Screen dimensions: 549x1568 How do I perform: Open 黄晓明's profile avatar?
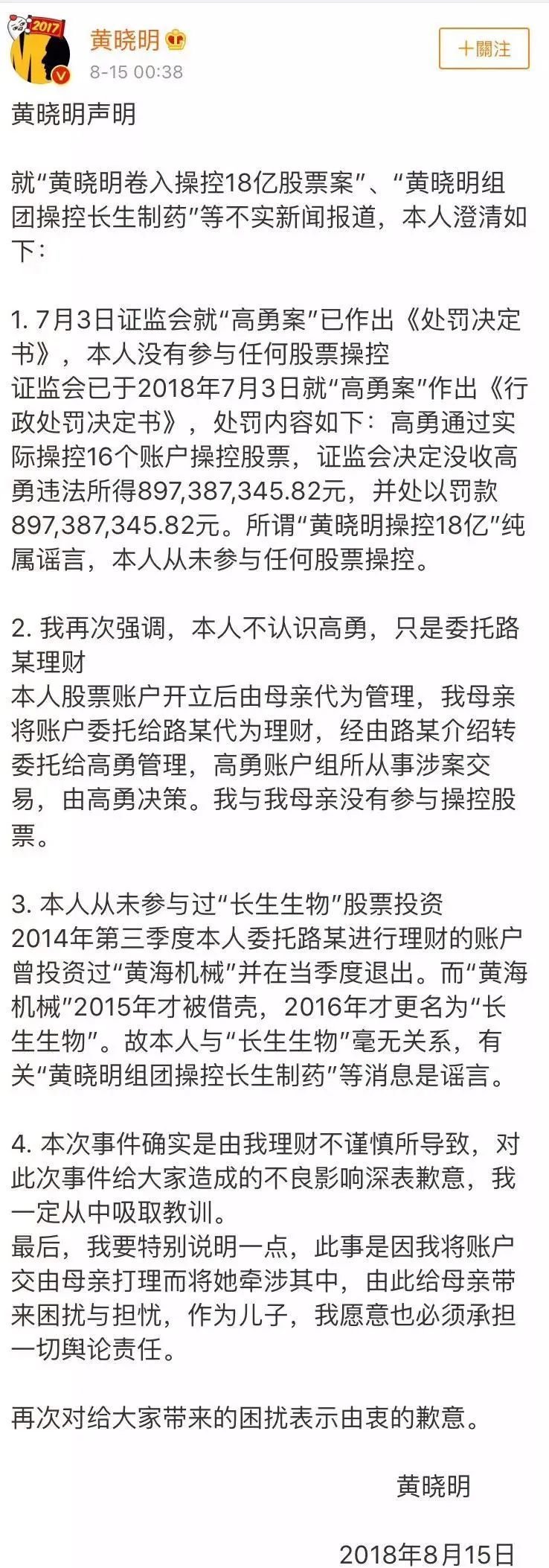(39, 51)
